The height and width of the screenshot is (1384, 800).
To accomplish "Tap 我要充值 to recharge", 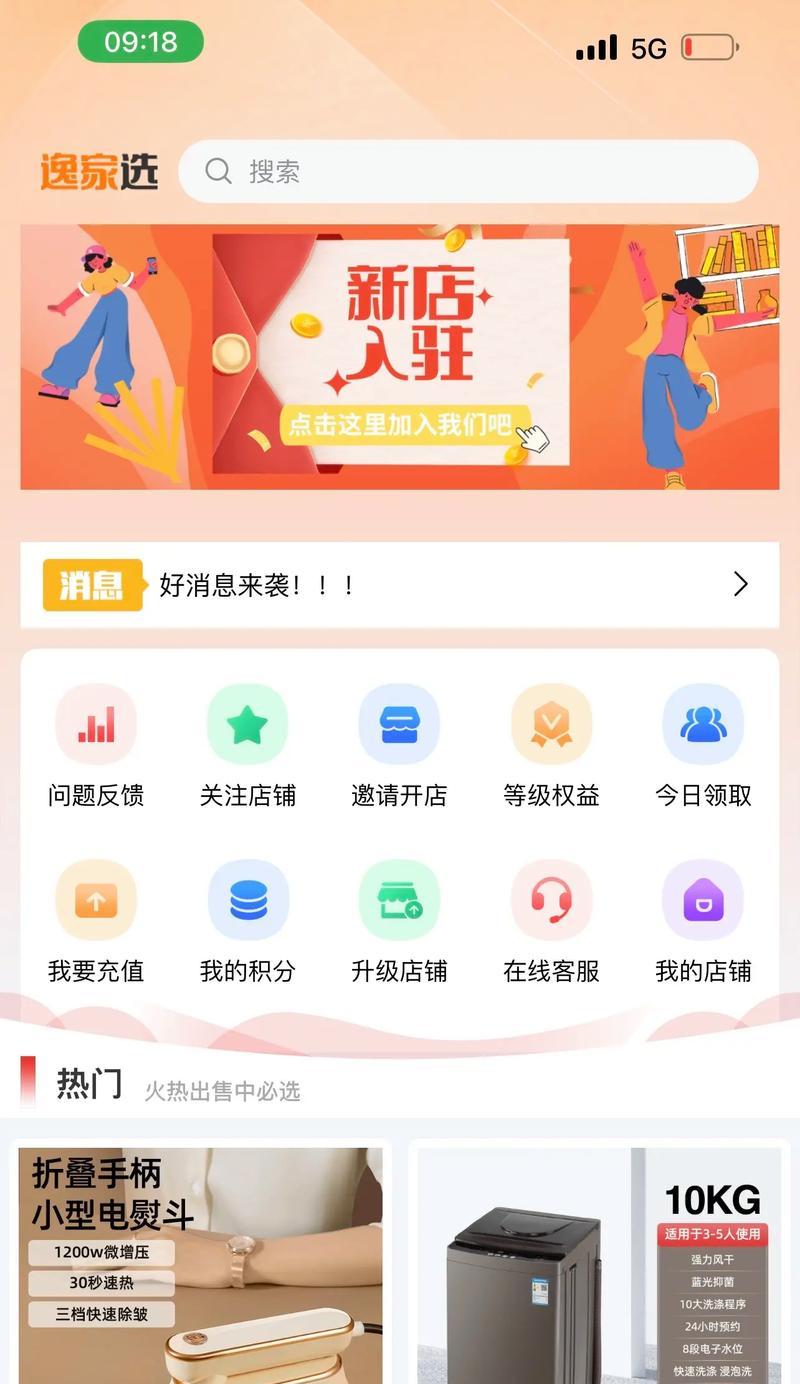I will coord(96,920).
